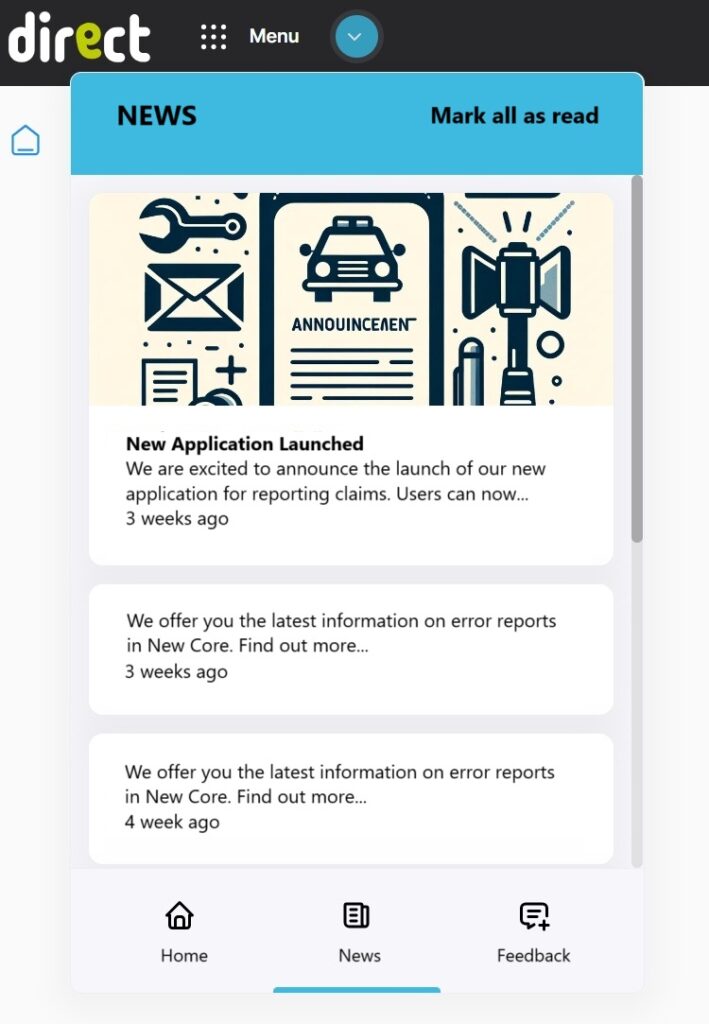Tap the home icon in the sidebar

click(x=26, y=141)
